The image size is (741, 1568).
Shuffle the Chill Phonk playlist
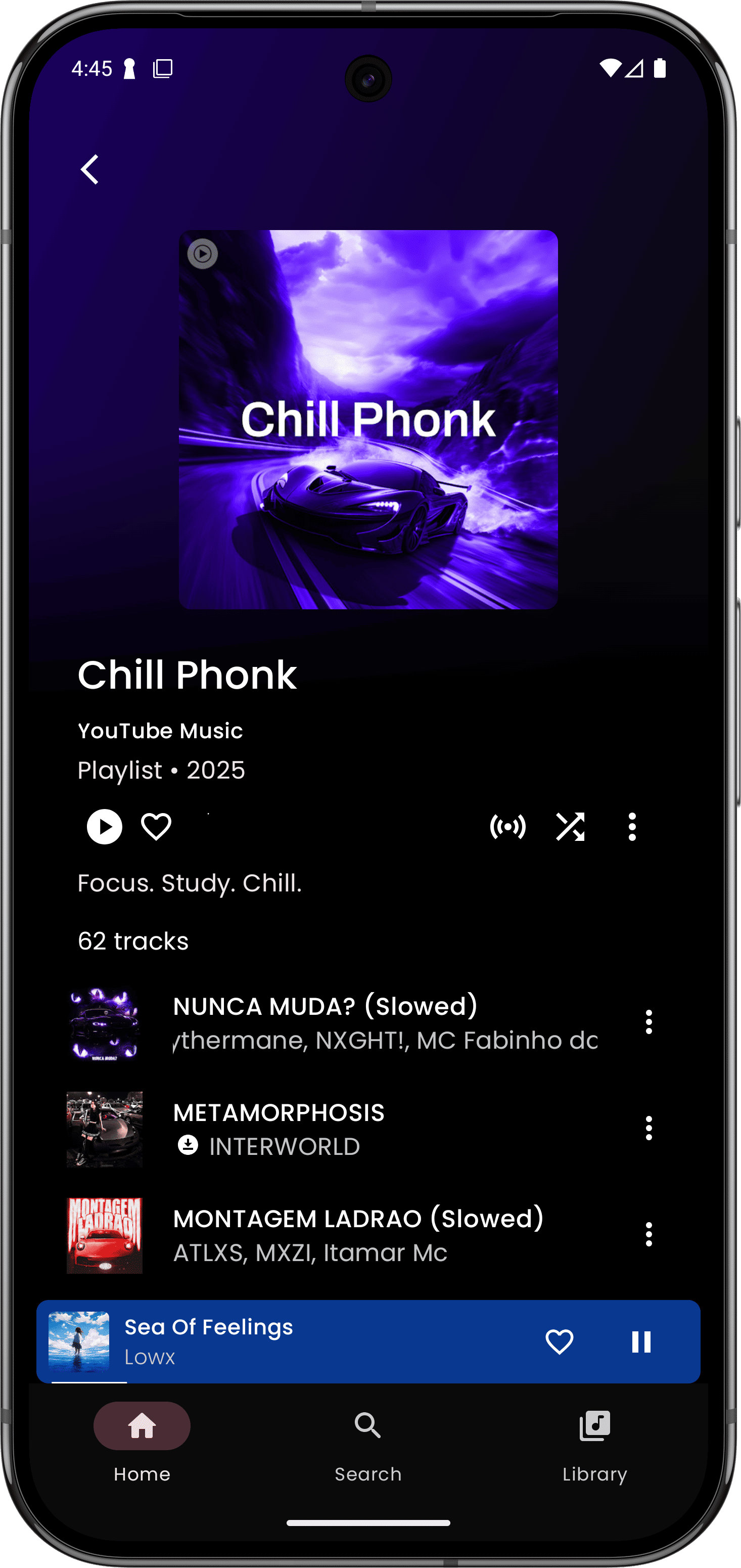[571, 827]
